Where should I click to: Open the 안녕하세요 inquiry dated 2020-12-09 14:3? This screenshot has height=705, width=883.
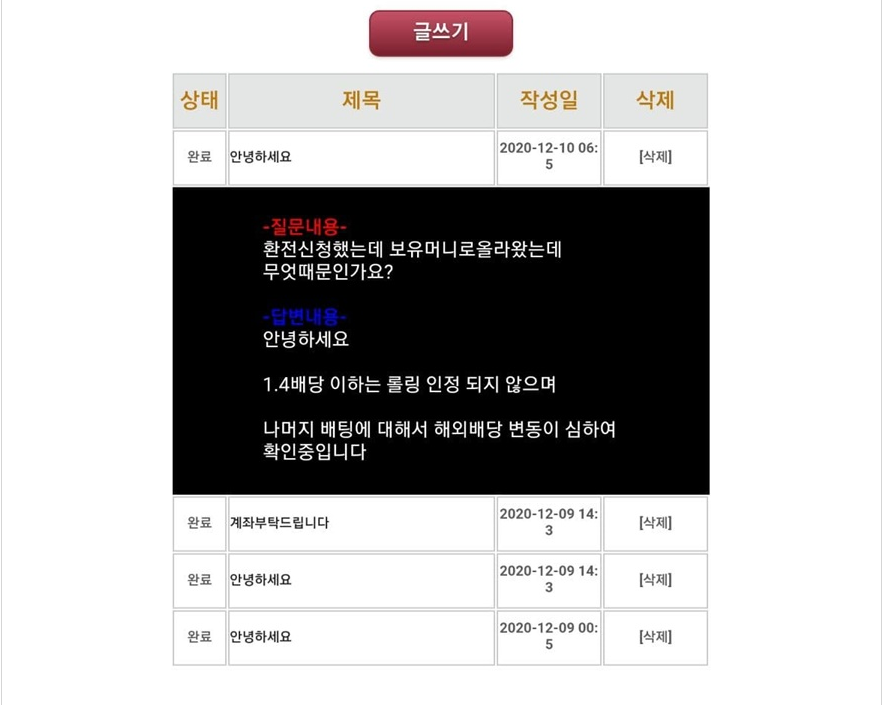click(x=261, y=580)
